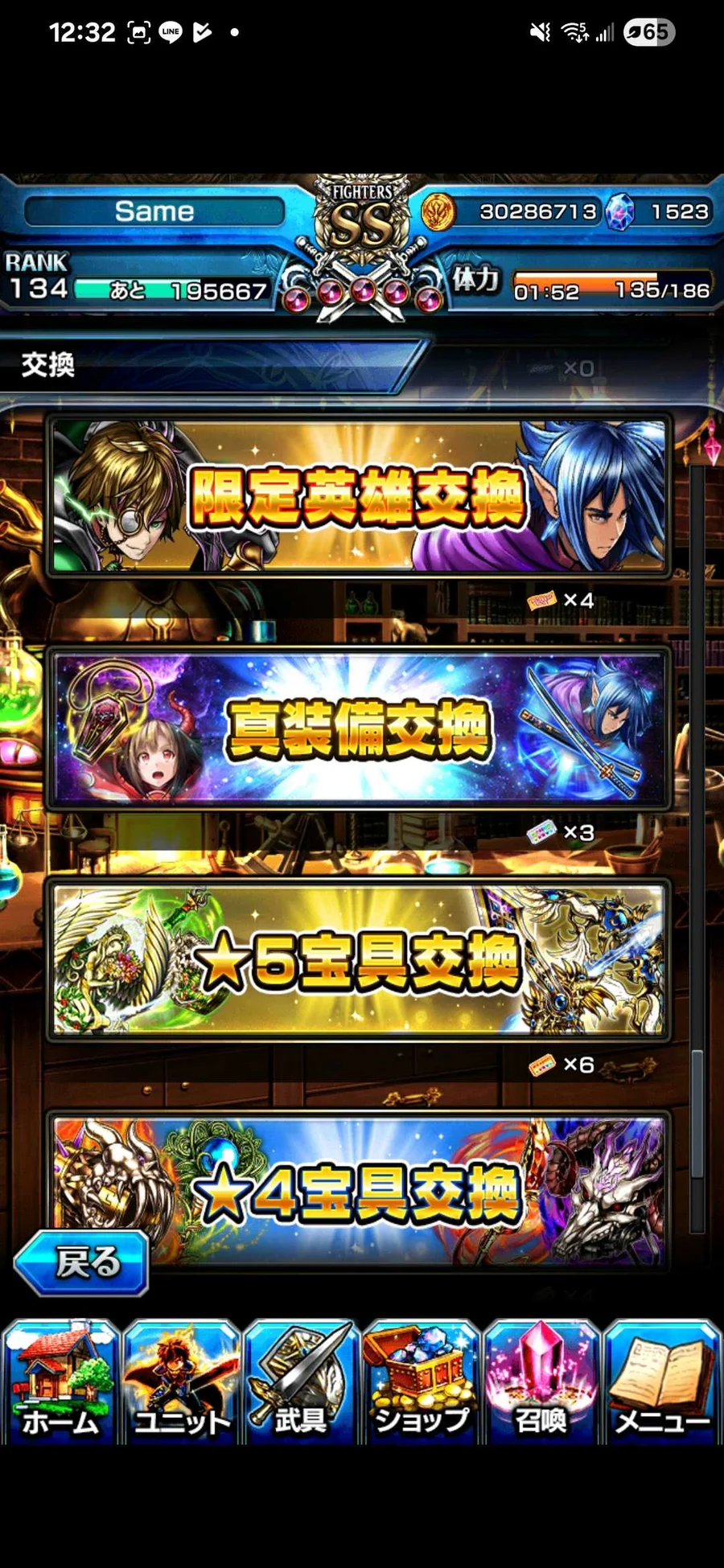Open the メニュー tab
724x1568 pixels.
click(662, 1383)
